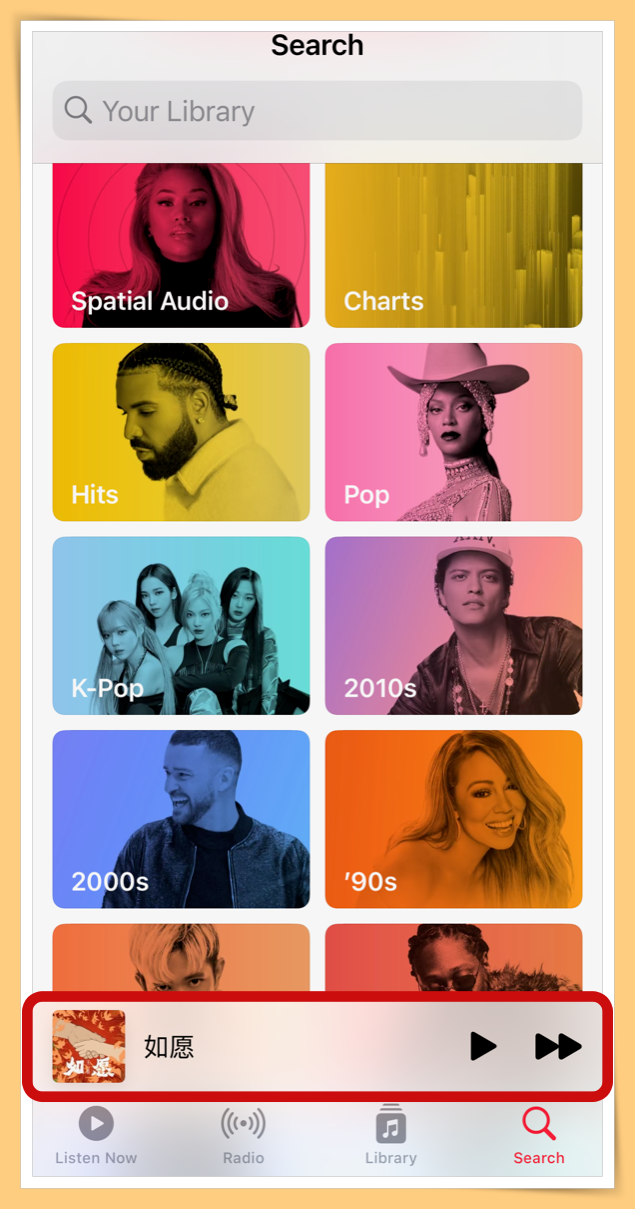Open the Pop category tile
The height and width of the screenshot is (1209, 635).
(453, 432)
